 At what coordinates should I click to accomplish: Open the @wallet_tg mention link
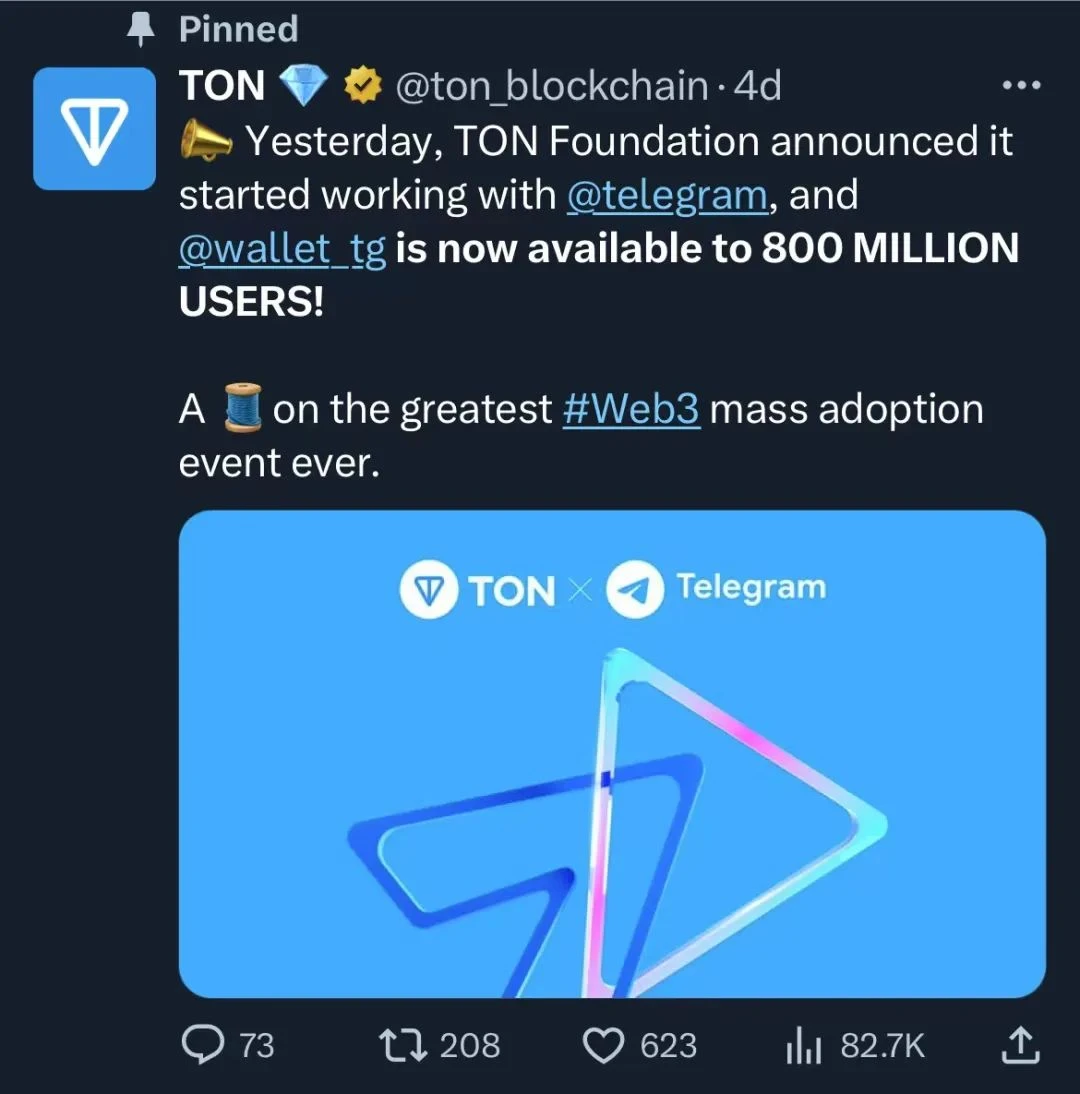(x=282, y=248)
